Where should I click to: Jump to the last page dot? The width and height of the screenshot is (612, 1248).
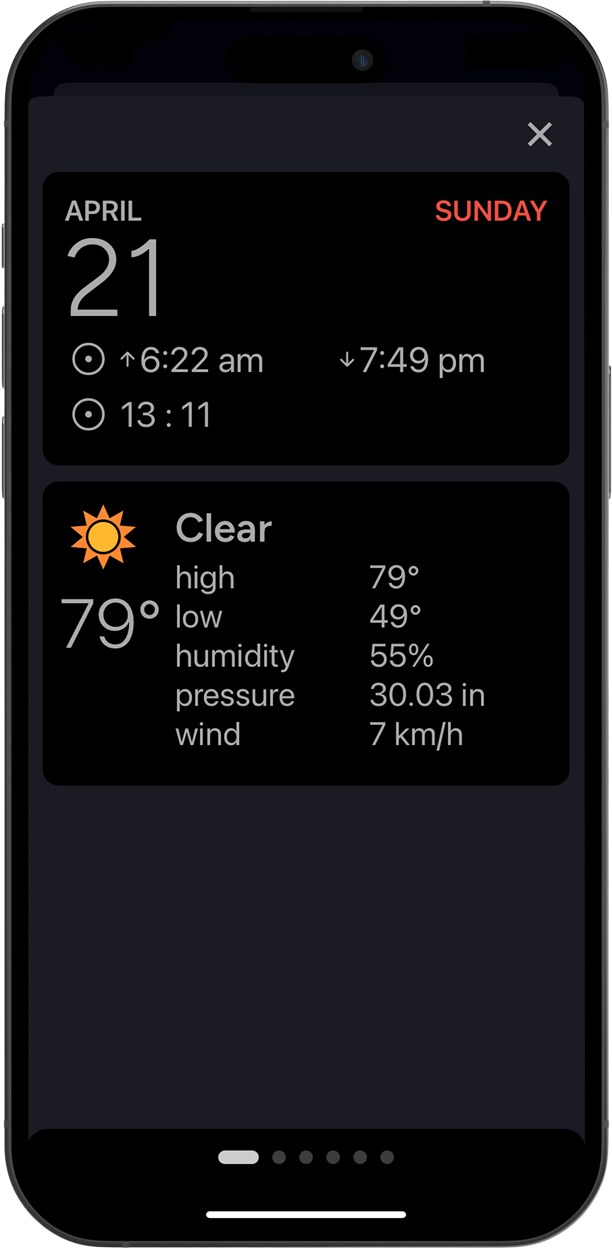(387, 1157)
